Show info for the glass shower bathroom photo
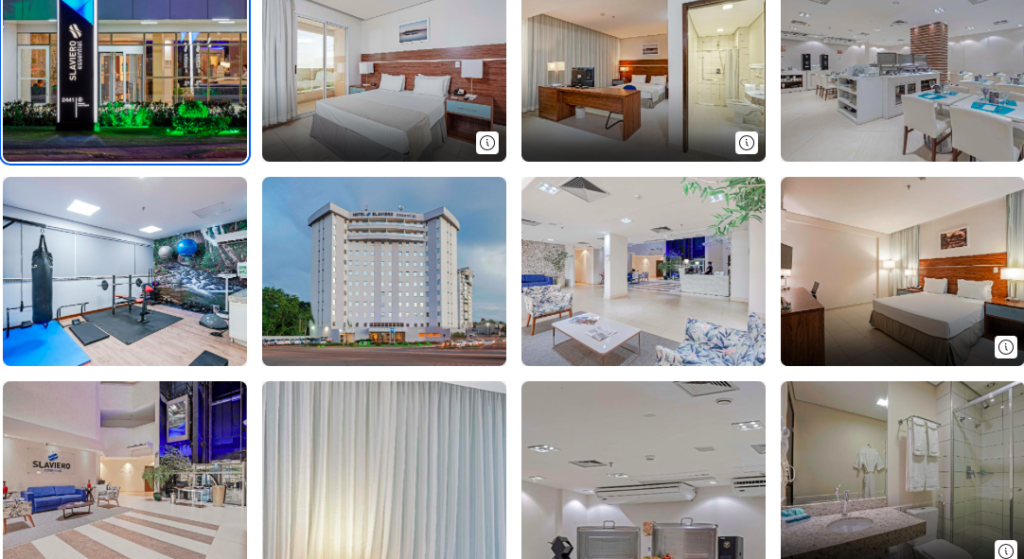Viewport: 1024px width, 559px height. click(x=1005, y=550)
